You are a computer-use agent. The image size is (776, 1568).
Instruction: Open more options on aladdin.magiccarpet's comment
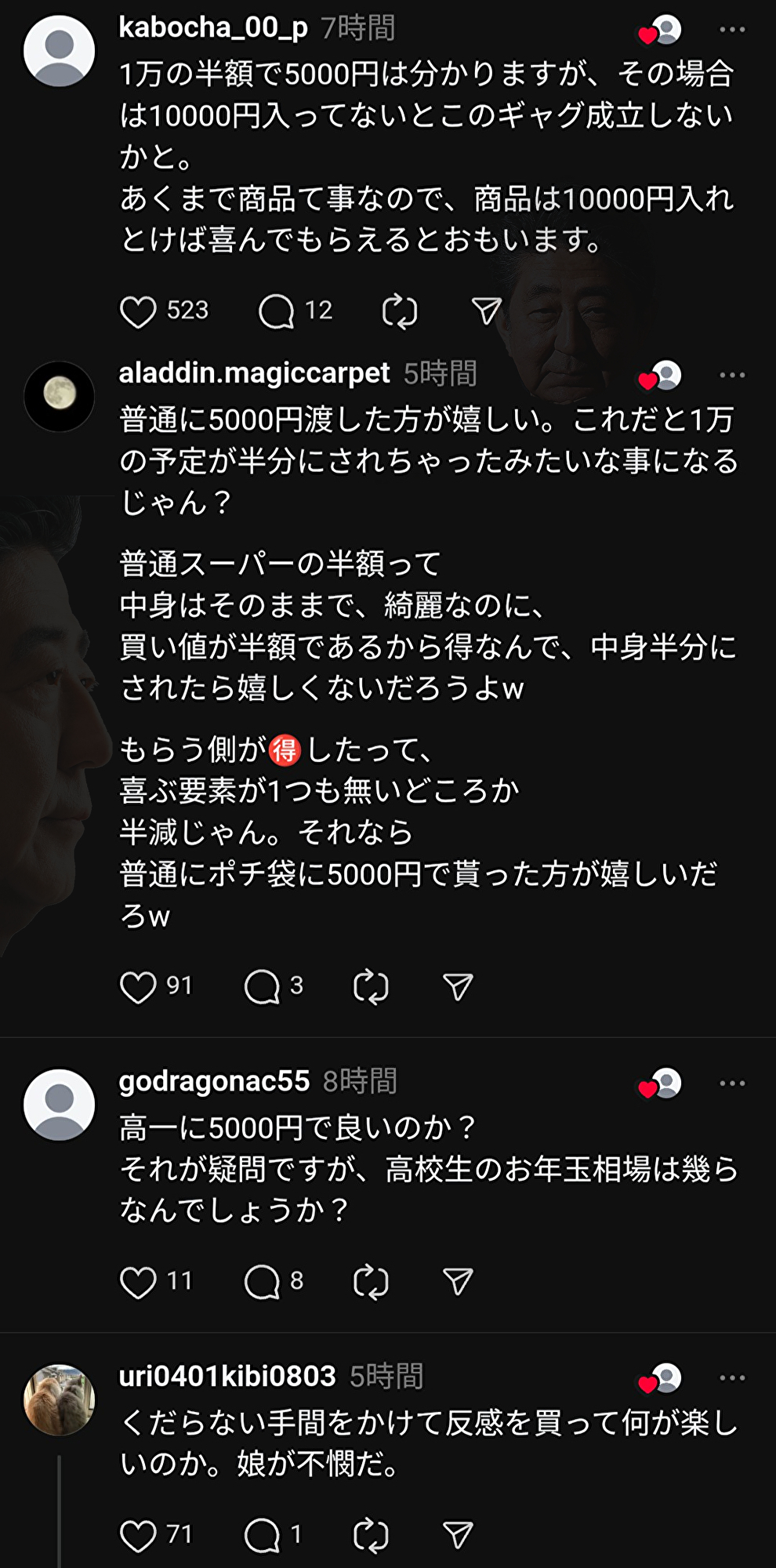click(x=732, y=376)
